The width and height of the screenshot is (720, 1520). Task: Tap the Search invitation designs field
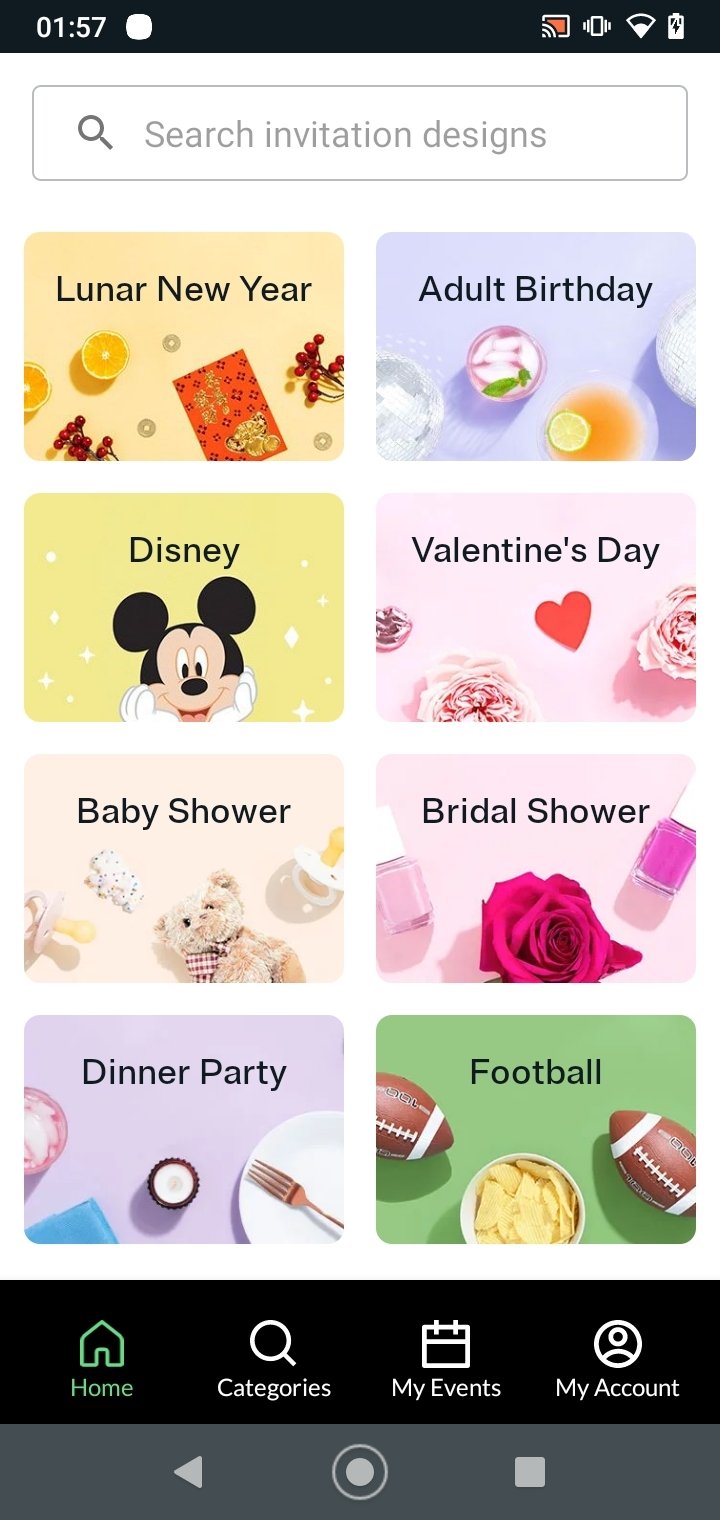[x=360, y=133]
